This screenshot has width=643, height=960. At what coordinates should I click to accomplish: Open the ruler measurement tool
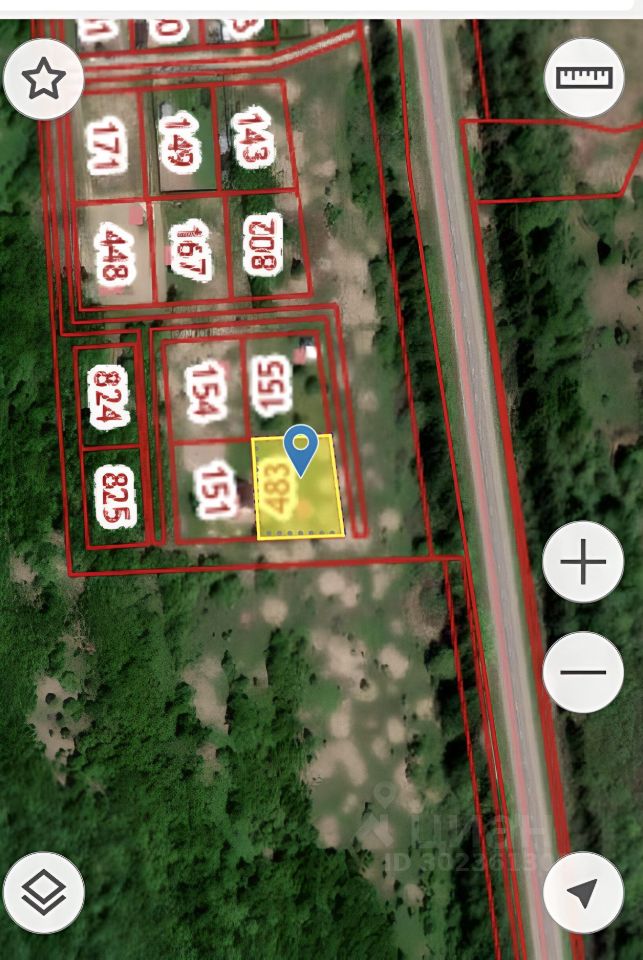click(x=584, y=78)
